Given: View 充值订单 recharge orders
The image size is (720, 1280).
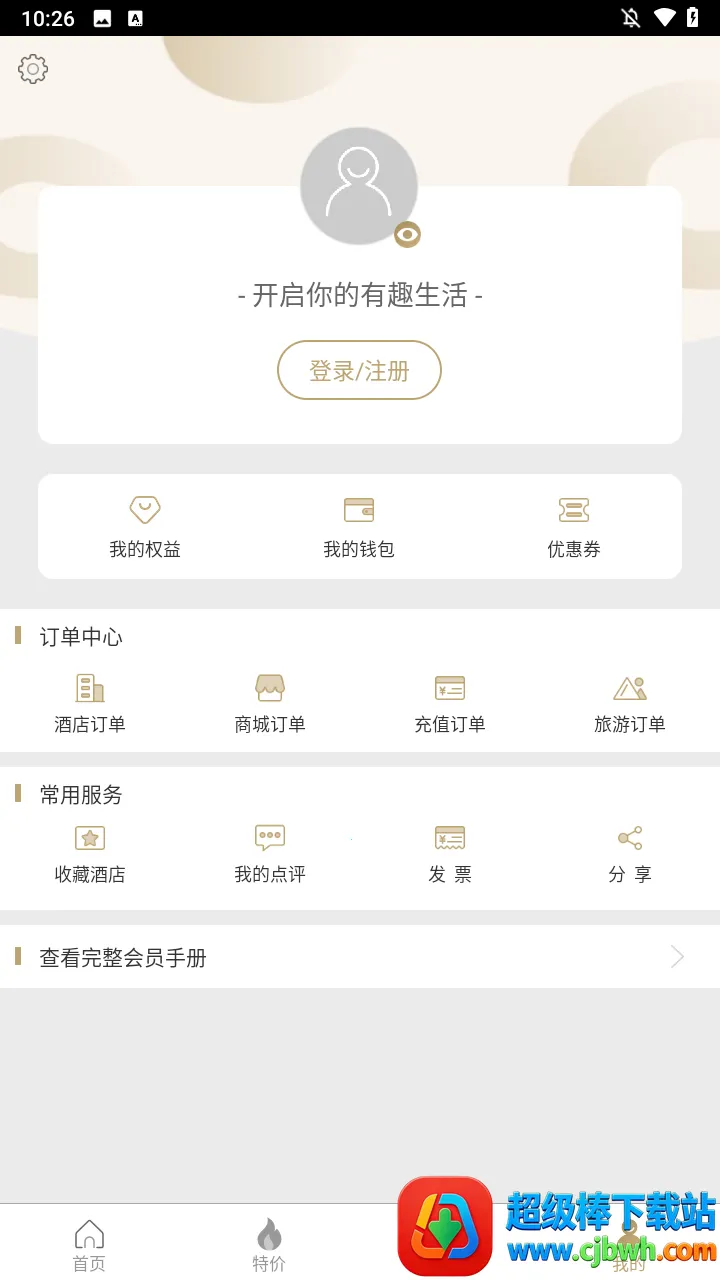Looking at the screenshot, I should coord(450,704).
